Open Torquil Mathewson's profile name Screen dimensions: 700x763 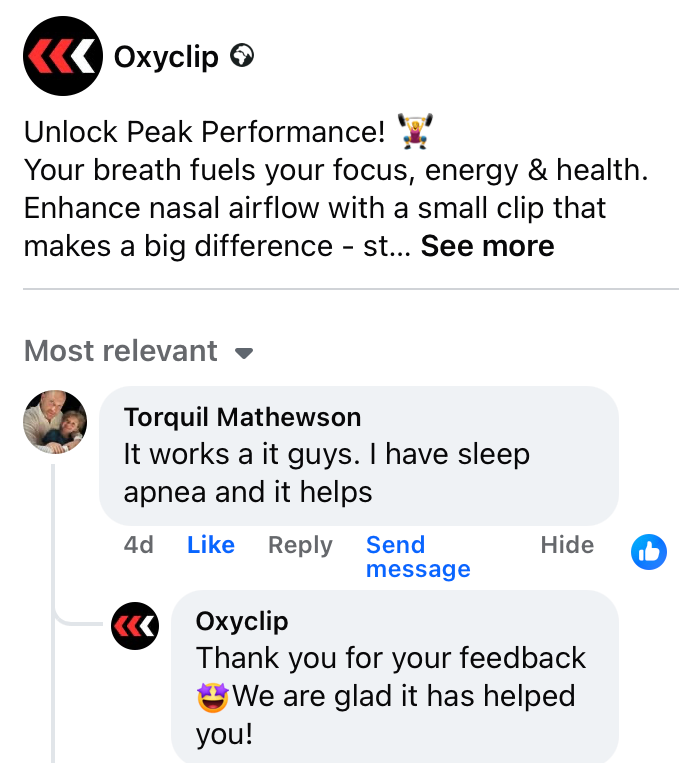click(x=242, y=417)
